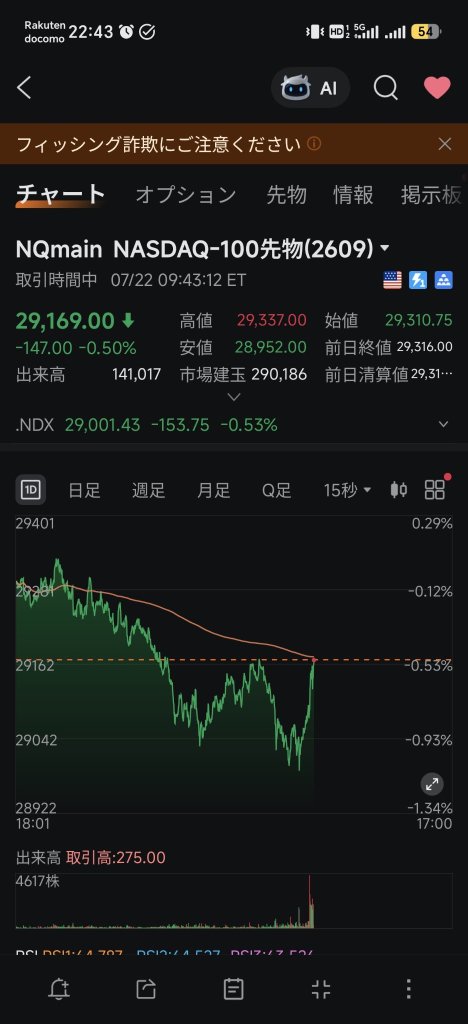Open the search magnifier icon
Viewport: 468px width, 1024px height.
click(x=386, y=88)
